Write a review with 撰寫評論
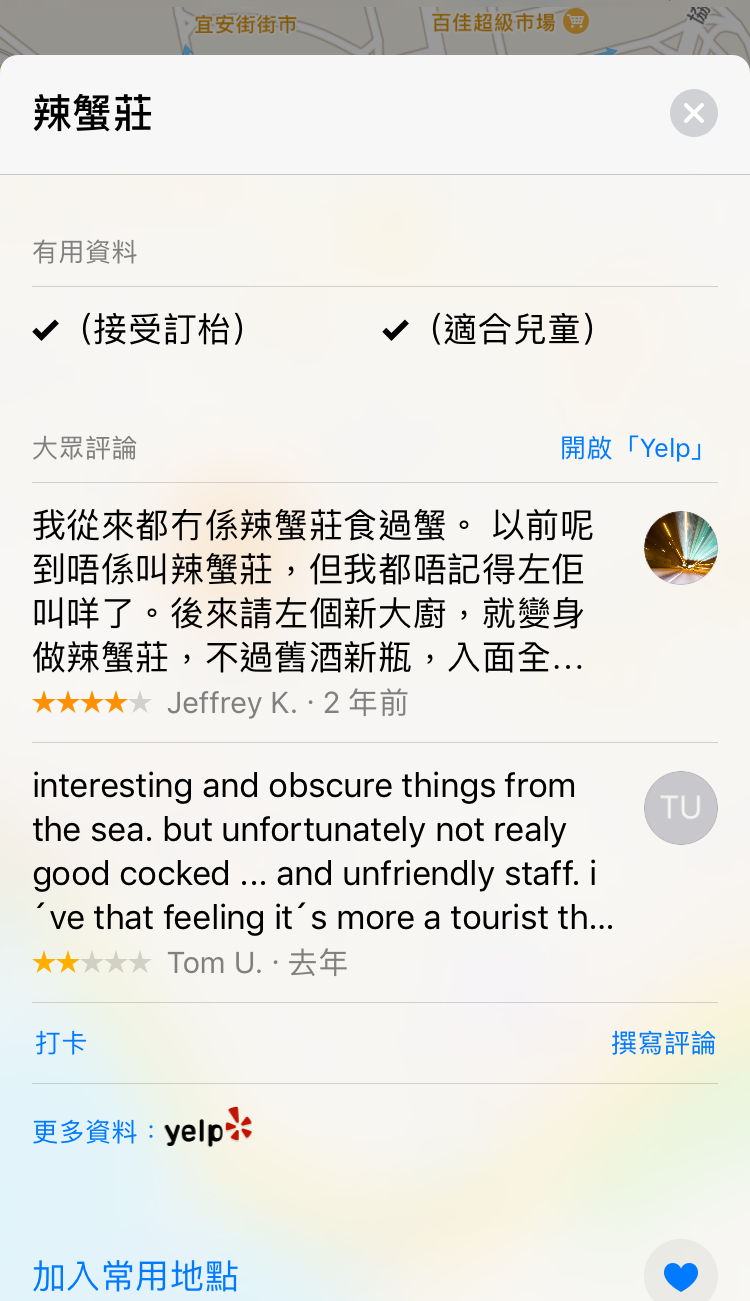This screenshot has height=1301, width=750. pos(663,1043)
